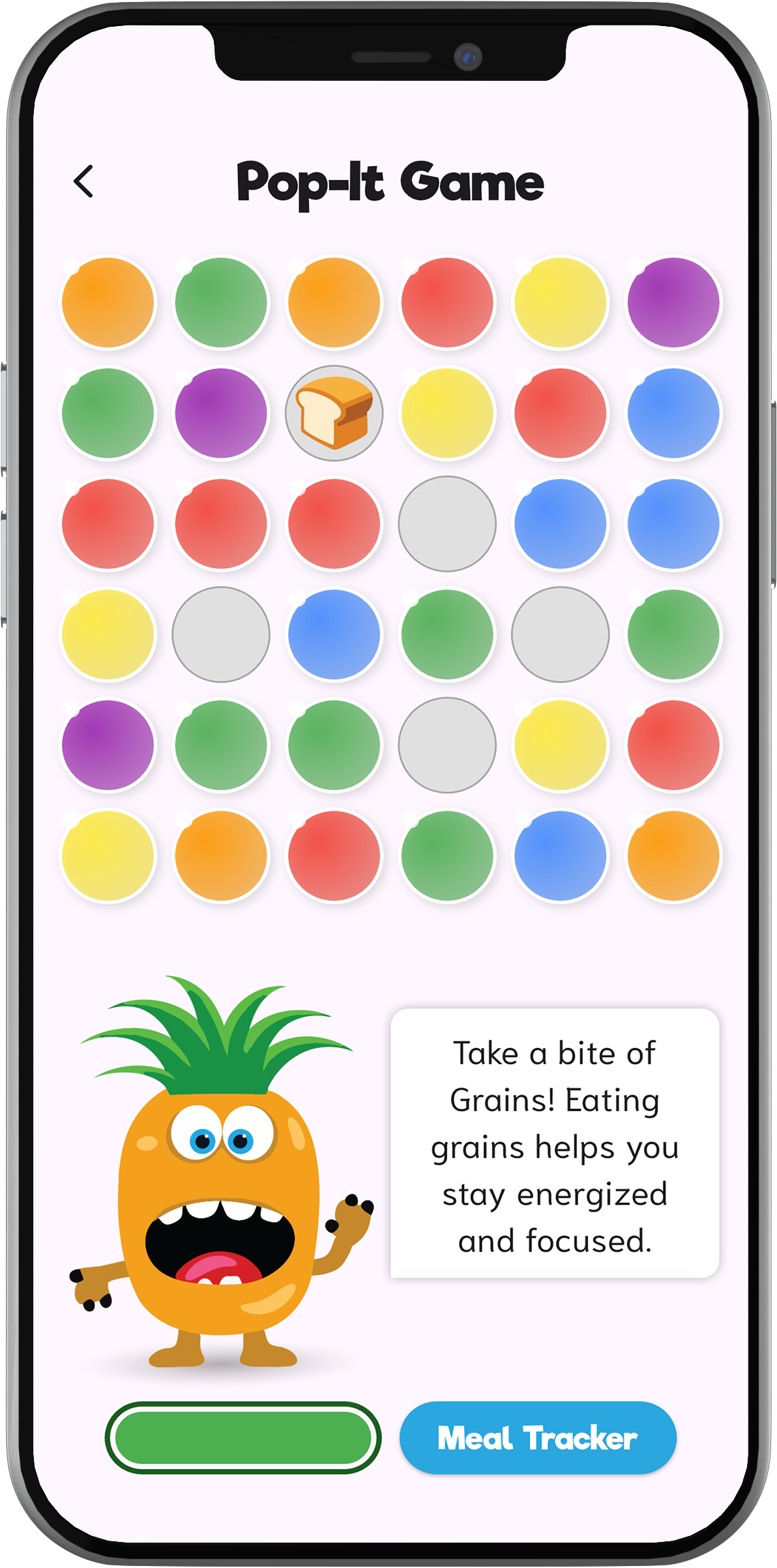Pop the blue bubble in the bottom row
Screen dimensions: 777x1568
pos(561,856)
